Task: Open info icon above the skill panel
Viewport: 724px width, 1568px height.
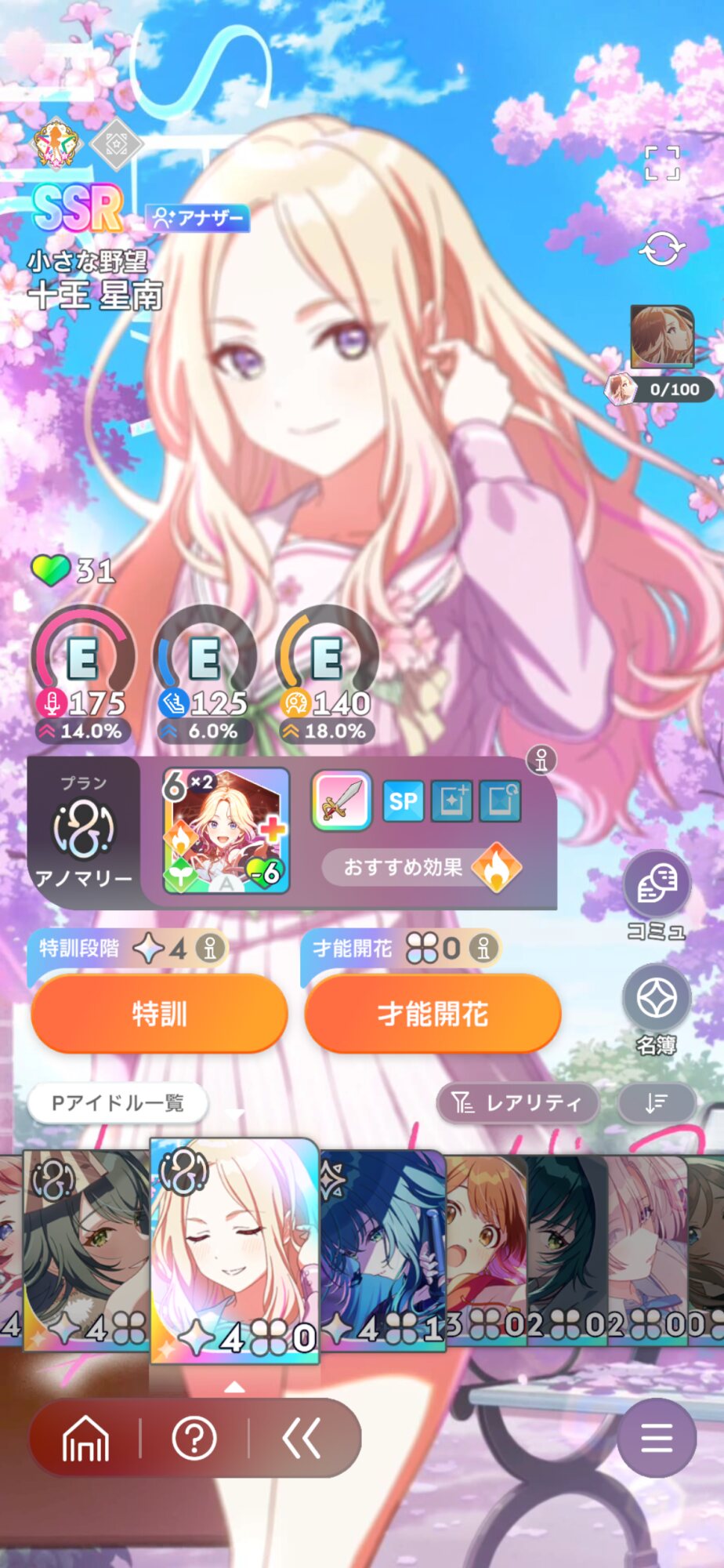Action: pyautogui.click(x=541, y=760)
